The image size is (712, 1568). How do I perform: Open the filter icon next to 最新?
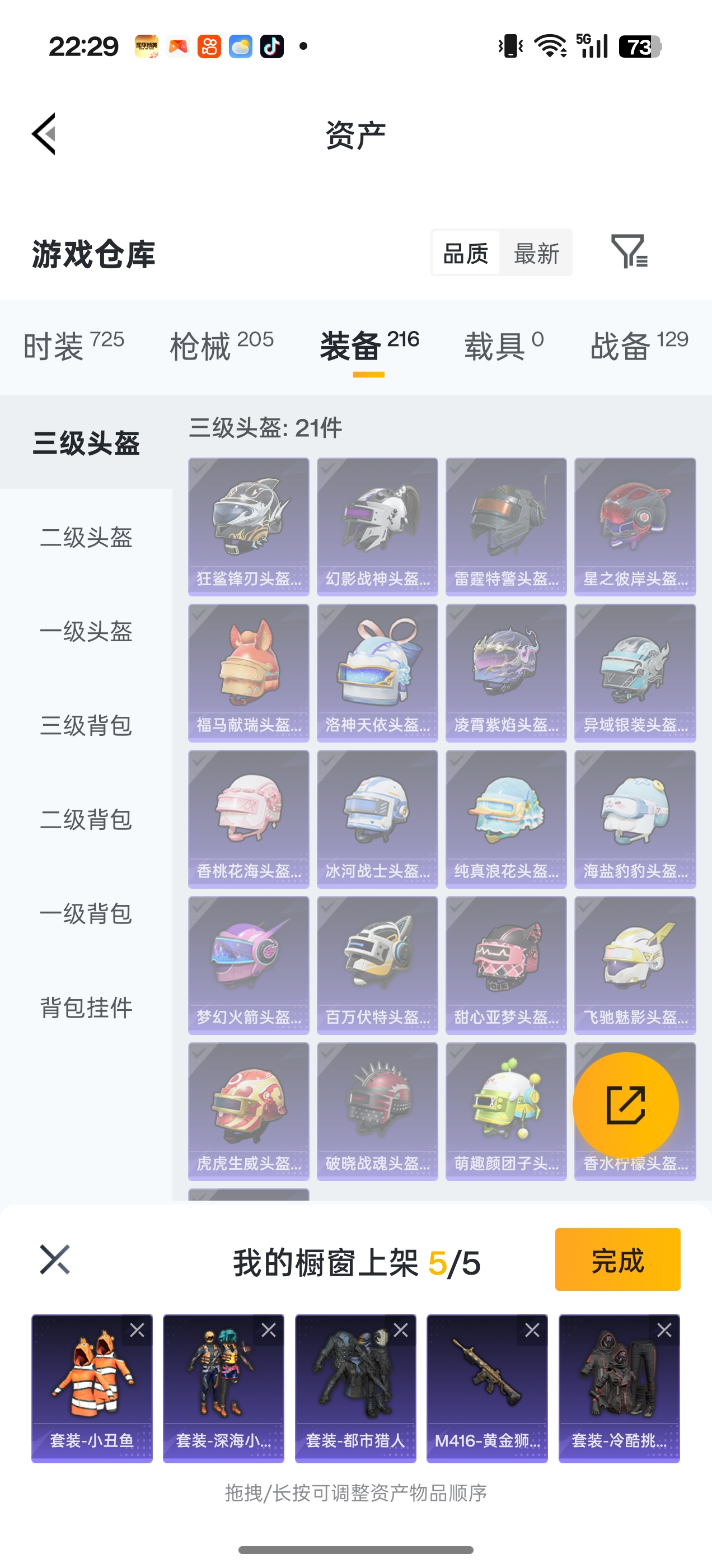[629, 251]
